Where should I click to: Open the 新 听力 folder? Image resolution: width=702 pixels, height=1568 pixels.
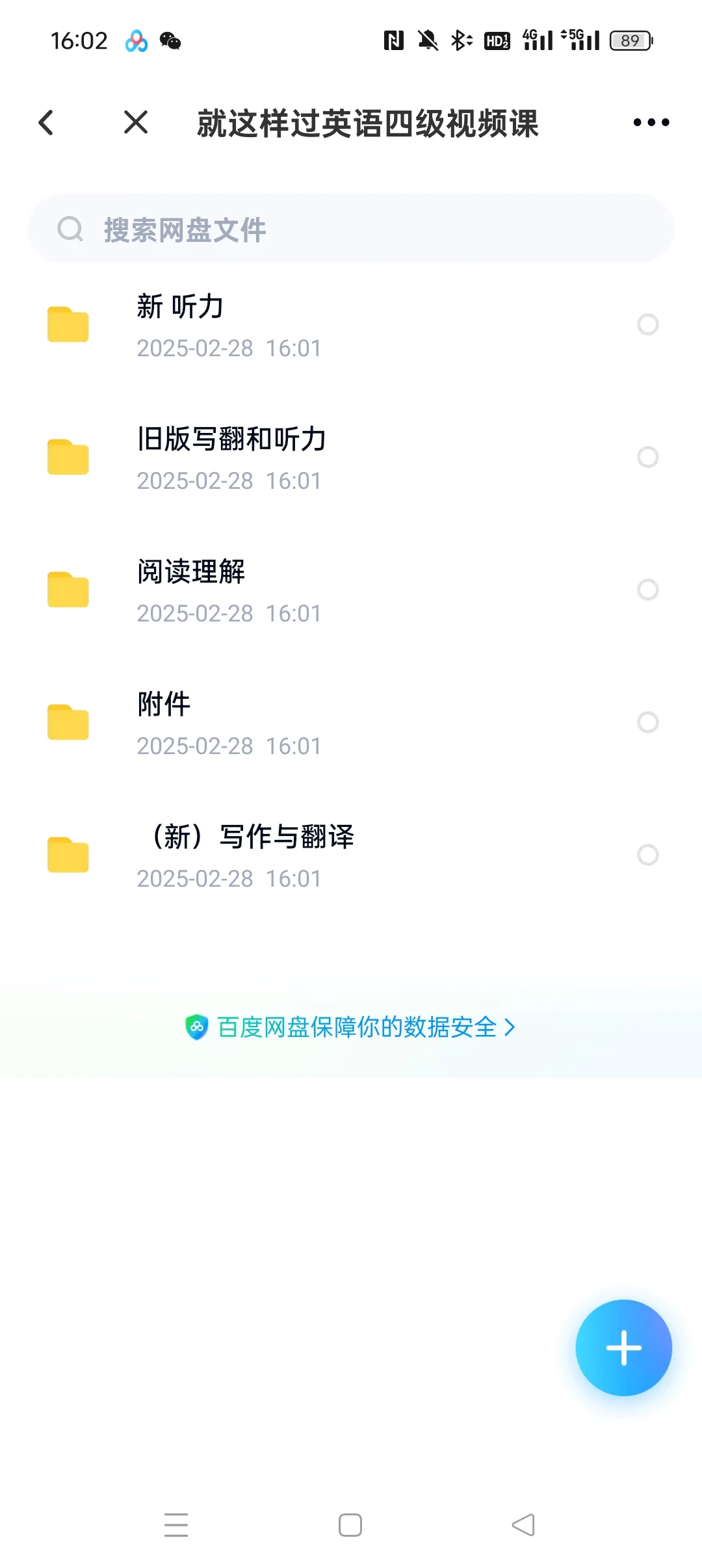tap(351, 325)
